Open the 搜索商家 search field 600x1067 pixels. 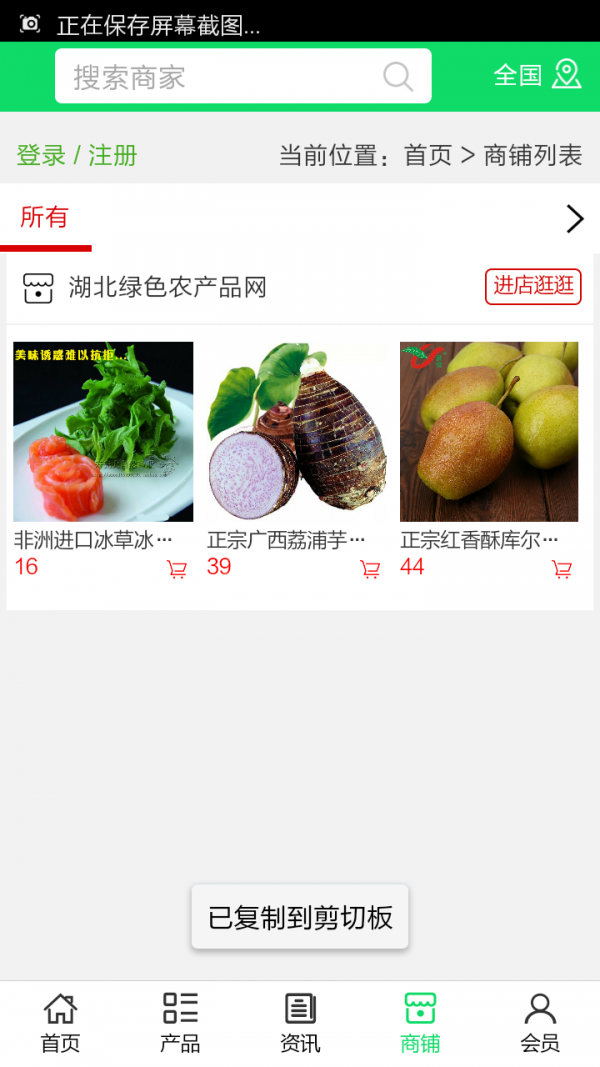pyautogui.click(x=220, y=77)
